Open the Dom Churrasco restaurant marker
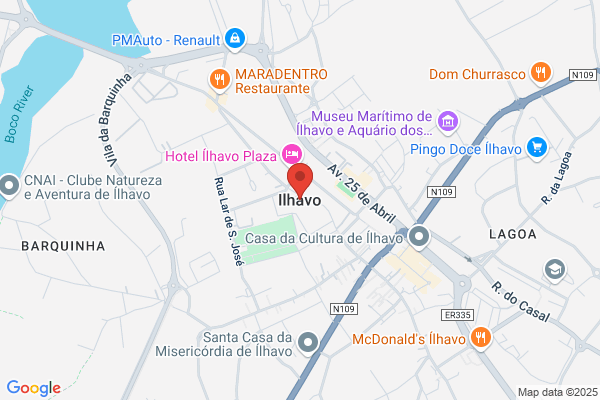The image size is (600, 400). (541, 73)
